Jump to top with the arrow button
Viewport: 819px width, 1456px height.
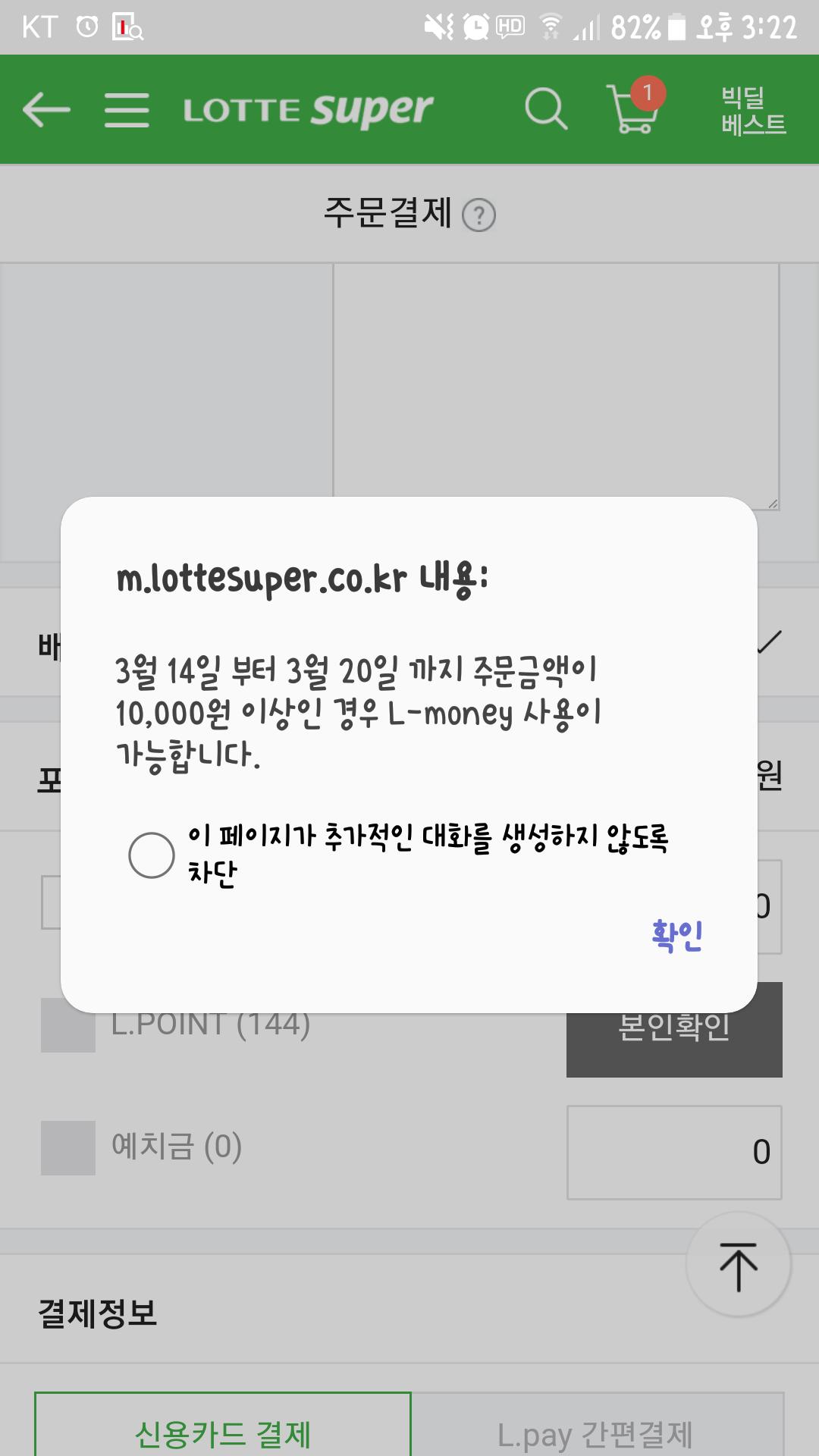(x=738, y=1265)
